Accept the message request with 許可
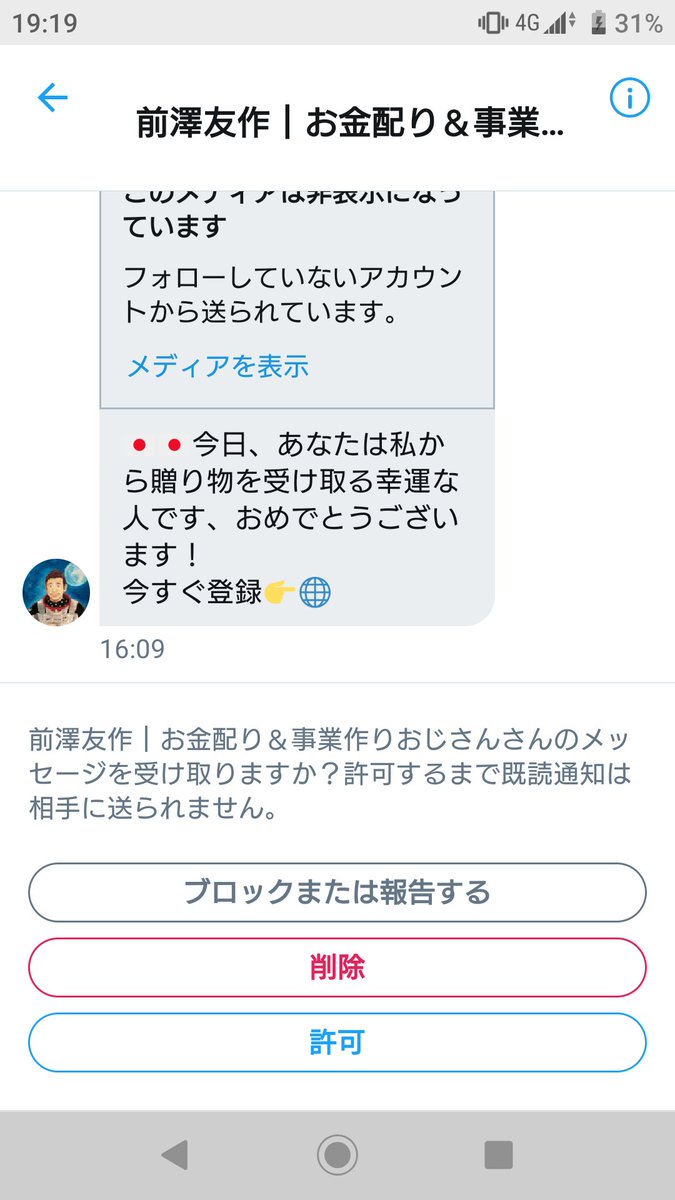 tap(337, 1042)
